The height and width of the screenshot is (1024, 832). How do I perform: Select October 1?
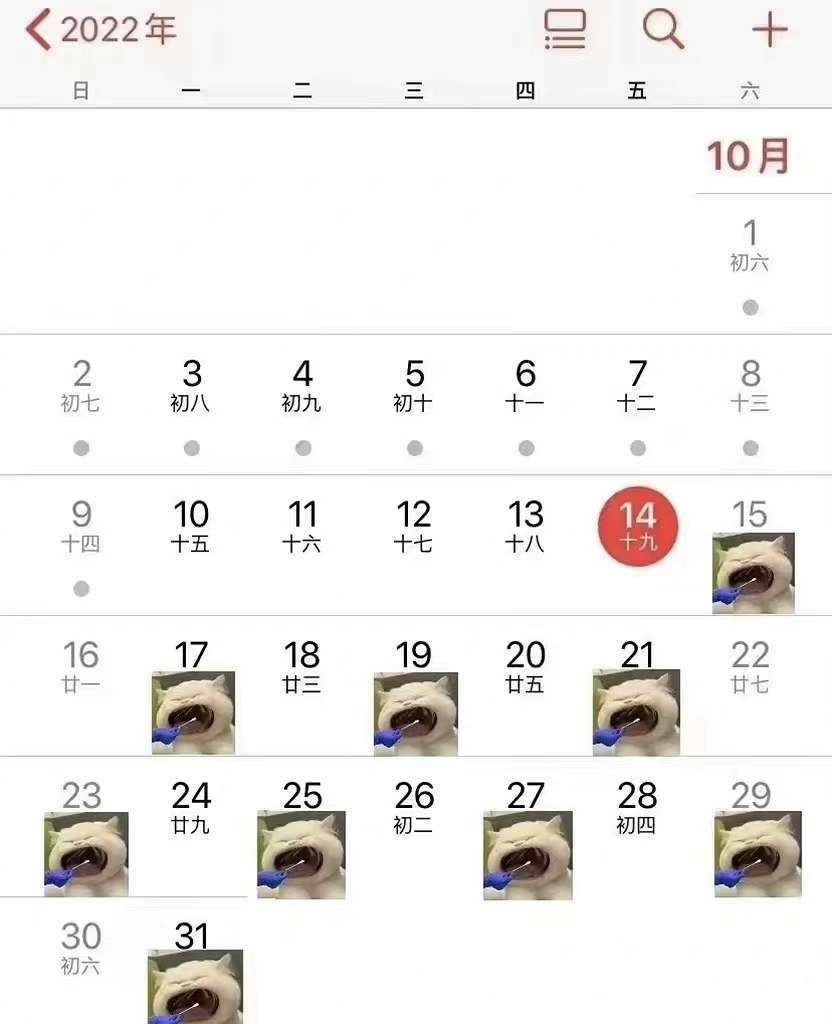[x=750, y=245]
